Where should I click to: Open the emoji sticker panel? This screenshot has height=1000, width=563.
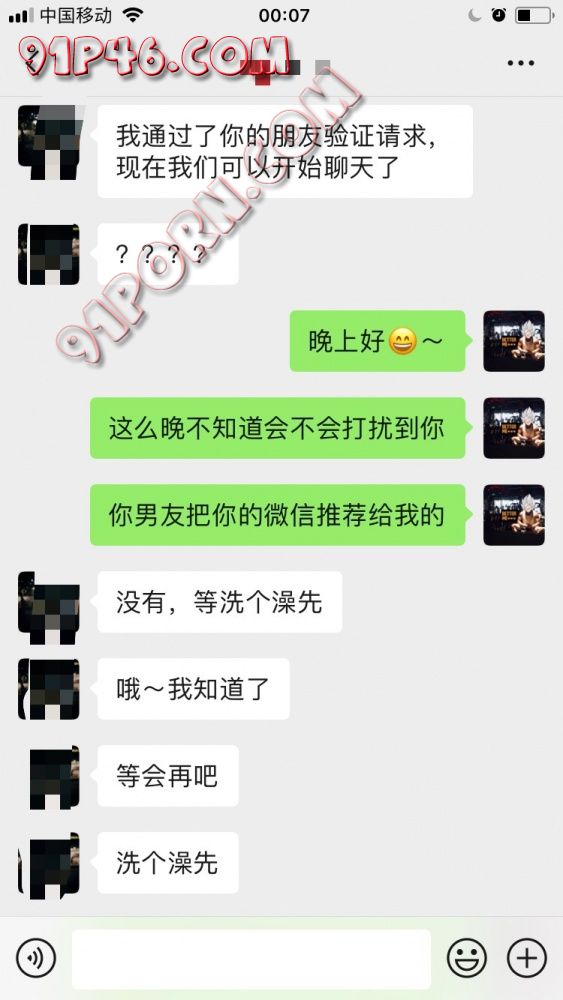[x=467, y=958]
